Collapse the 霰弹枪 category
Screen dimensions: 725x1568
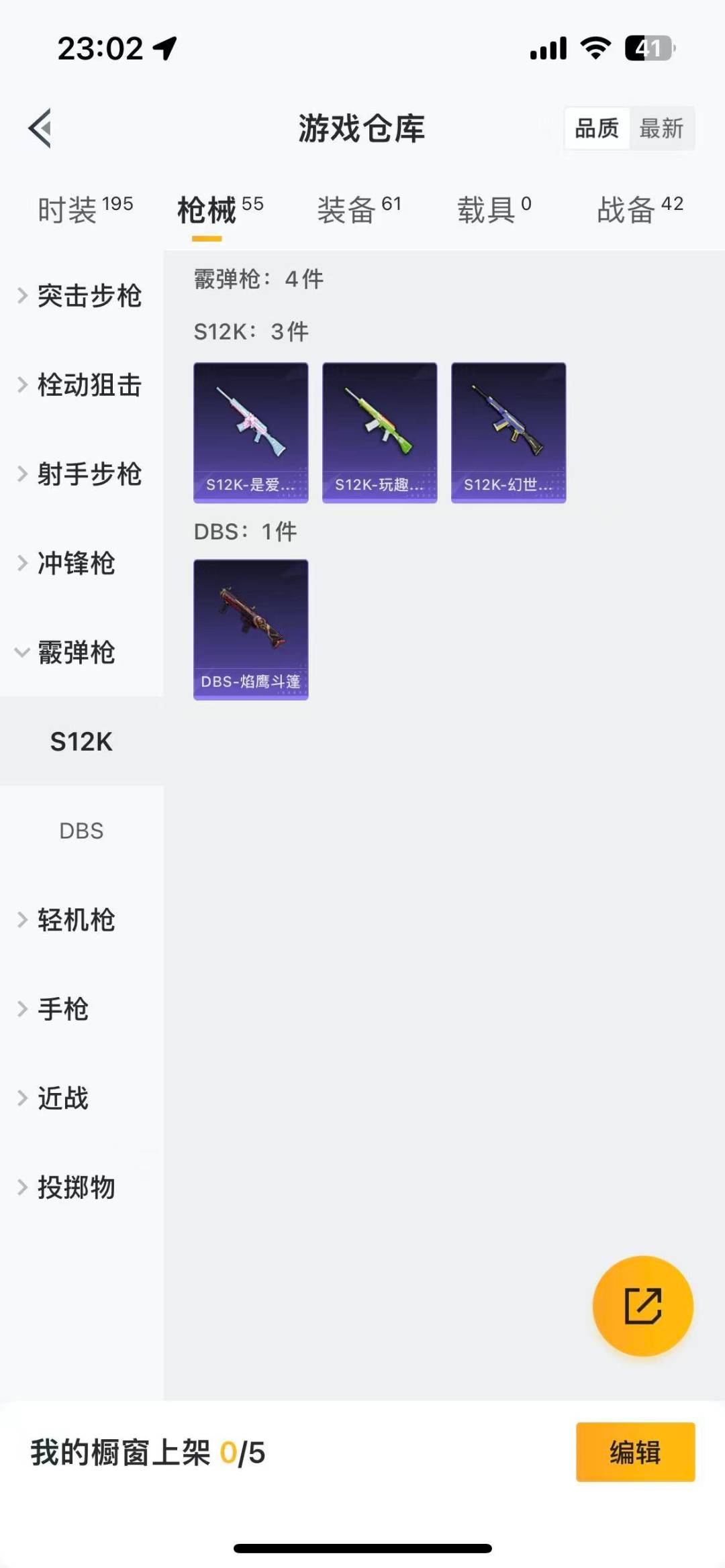click(x=74, y=653)
